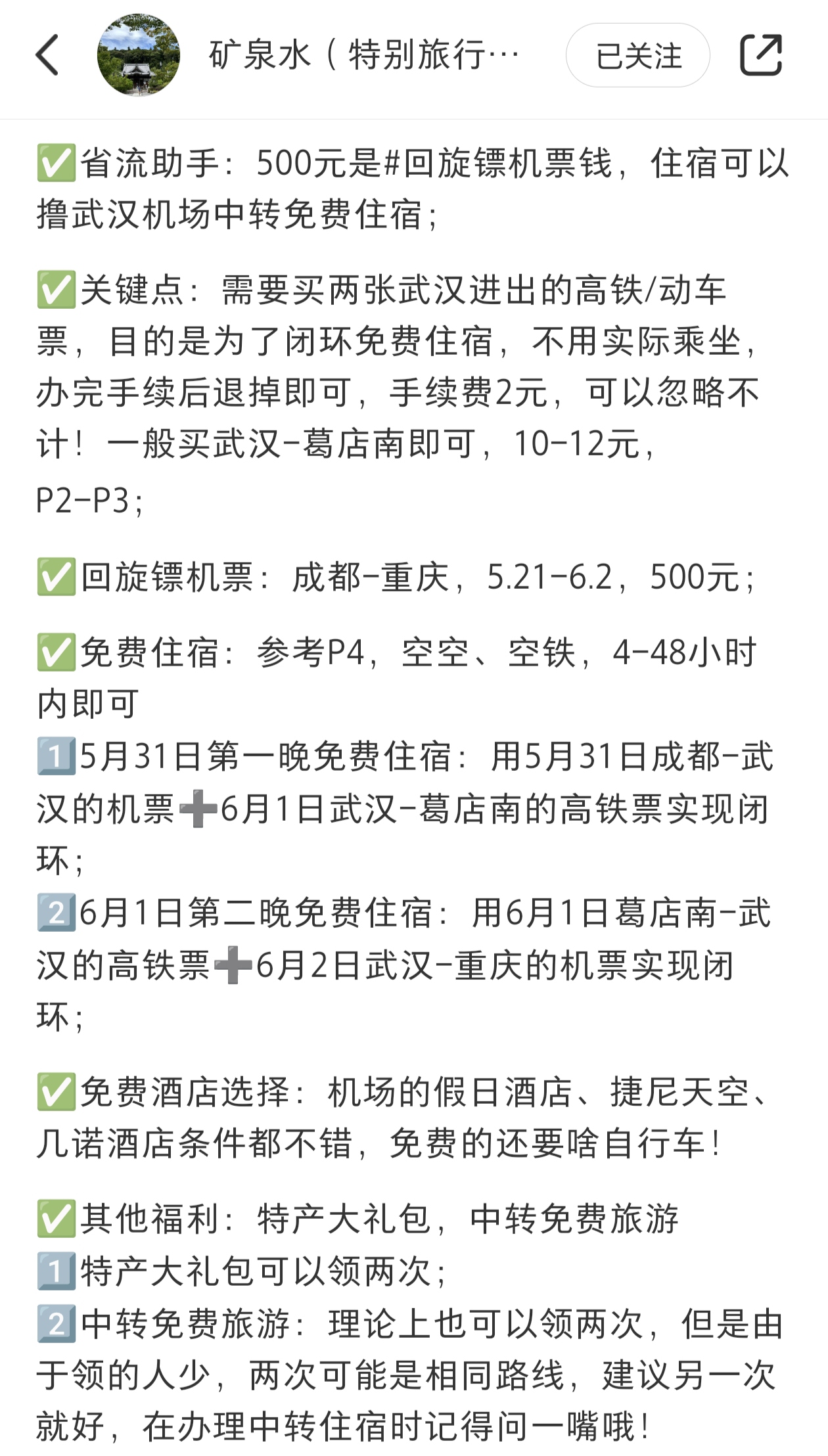Open the author's profile picture
This screenshot has height=1456, width=828.
[x=139, y=55]
